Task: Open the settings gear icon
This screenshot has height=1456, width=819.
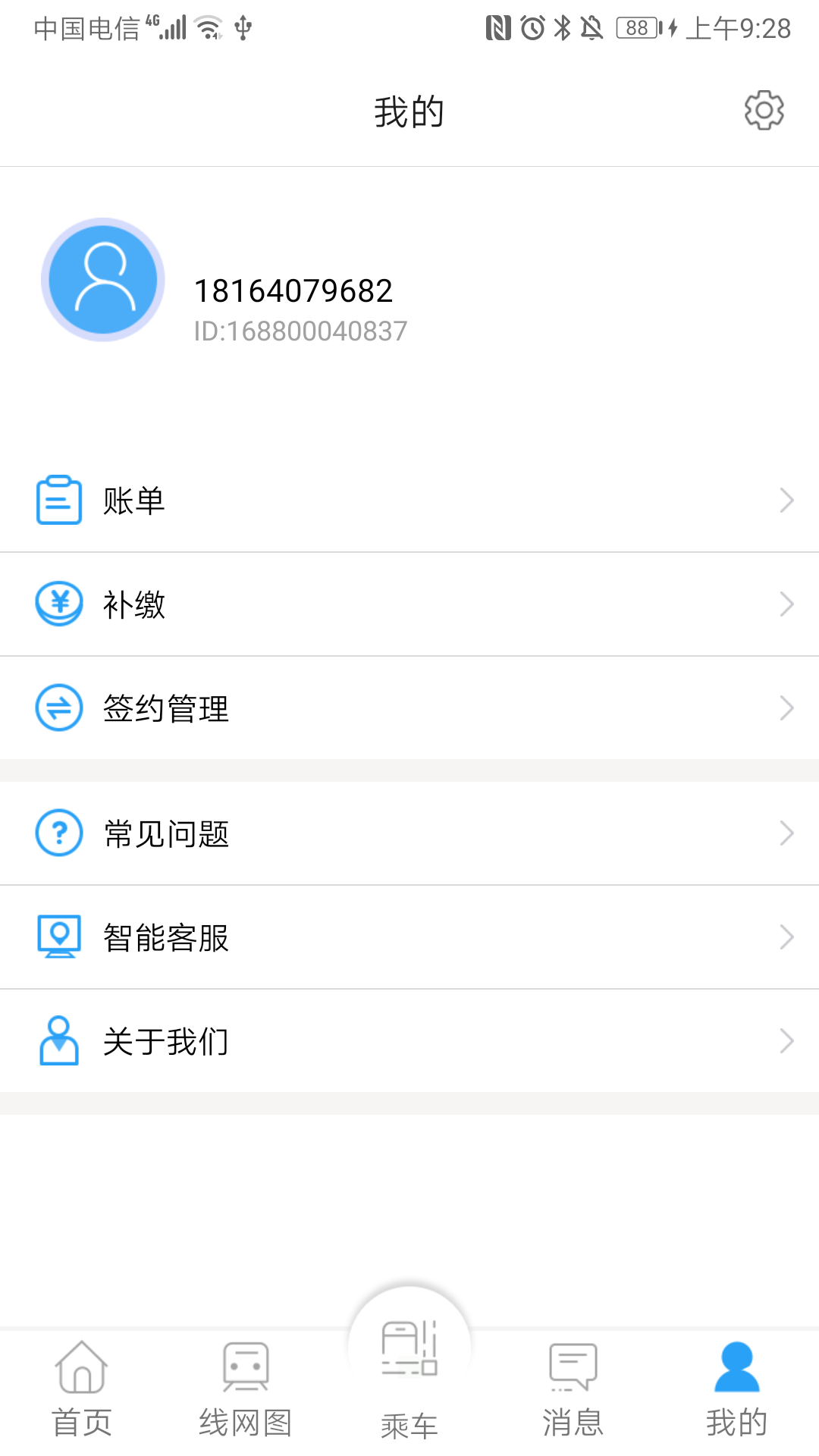Action: pyautogui.click(x=764, y=111)
